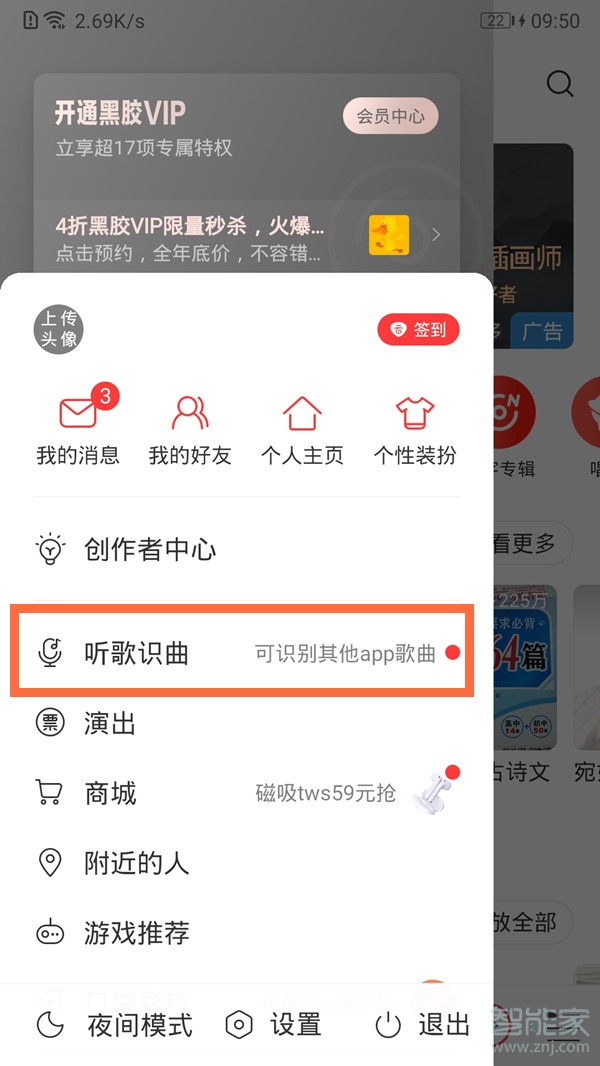Open 个性装扮 customization
Image resolution: width=600 pixels, height=1066 pixels.
pos(415,430)
